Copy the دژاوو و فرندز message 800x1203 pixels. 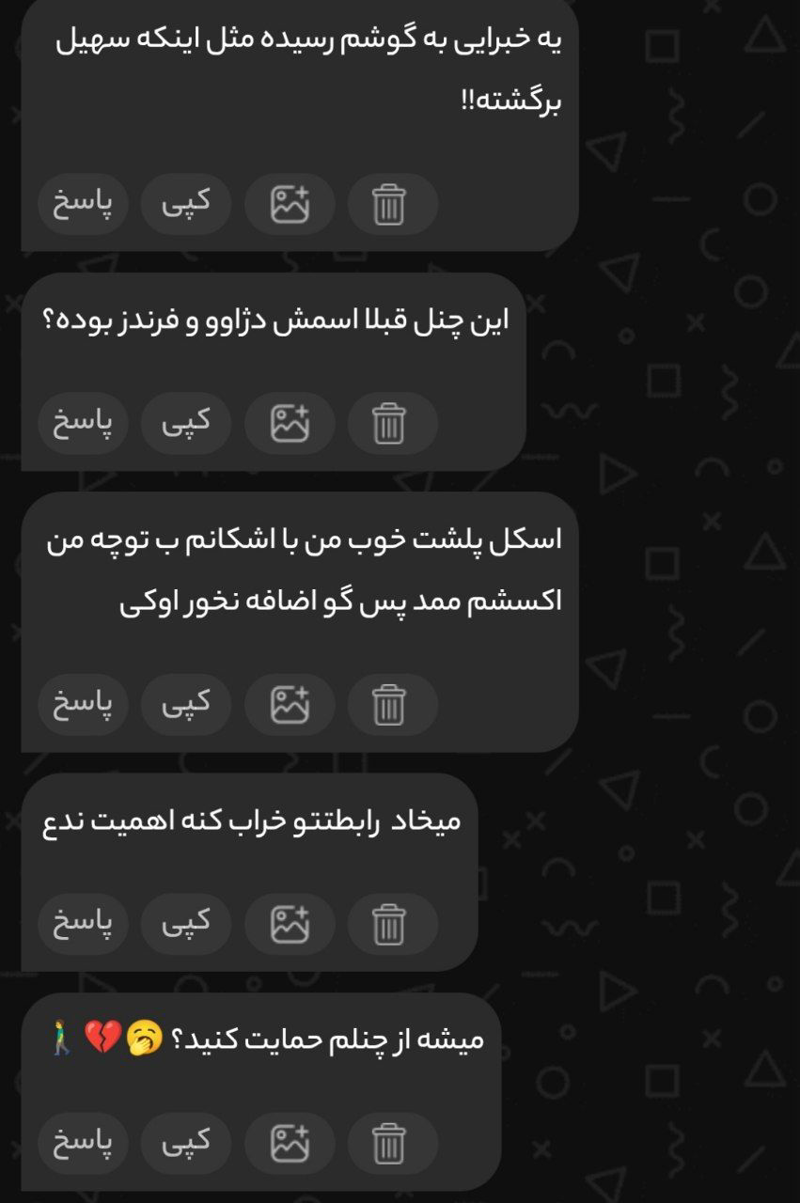pos(186,424)
